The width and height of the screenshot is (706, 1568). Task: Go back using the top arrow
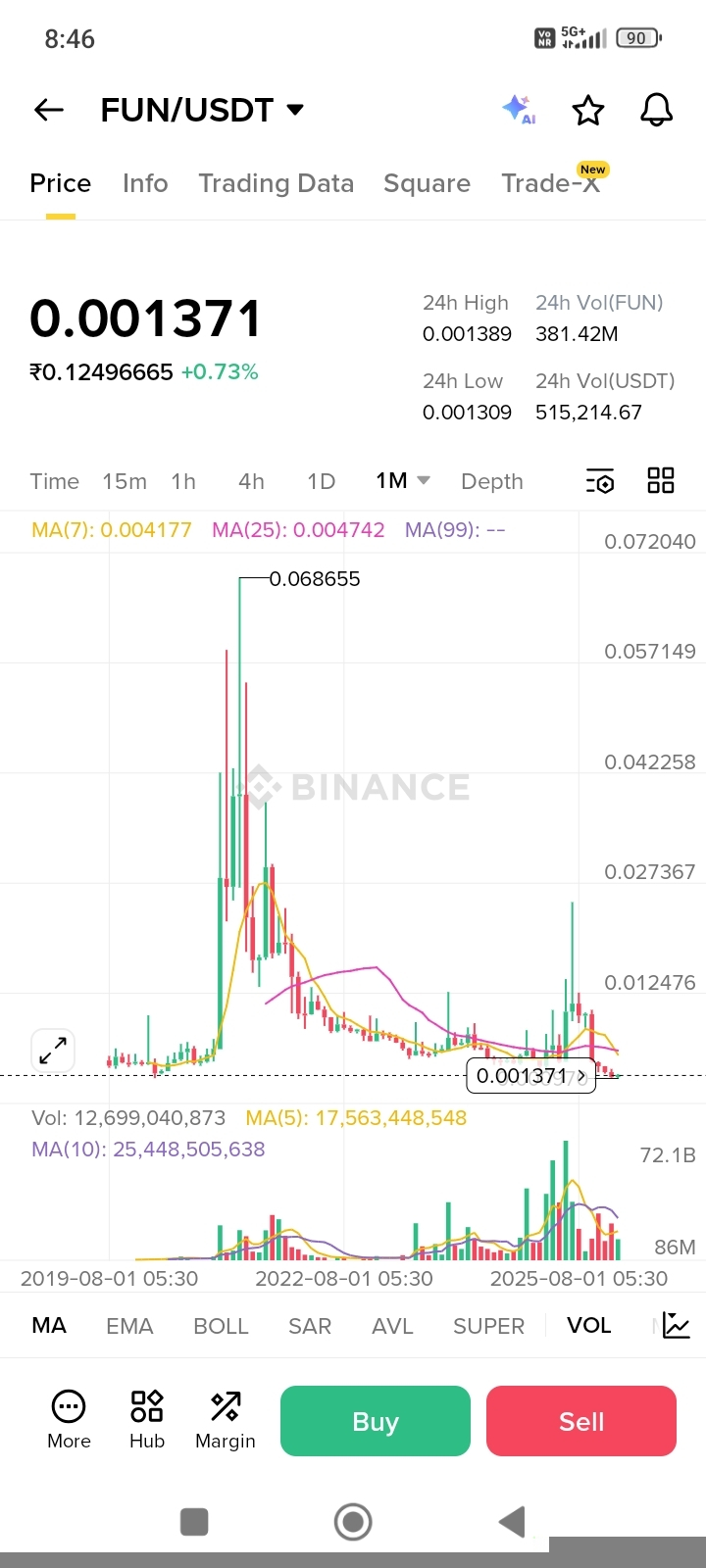(x=49, y=110)
